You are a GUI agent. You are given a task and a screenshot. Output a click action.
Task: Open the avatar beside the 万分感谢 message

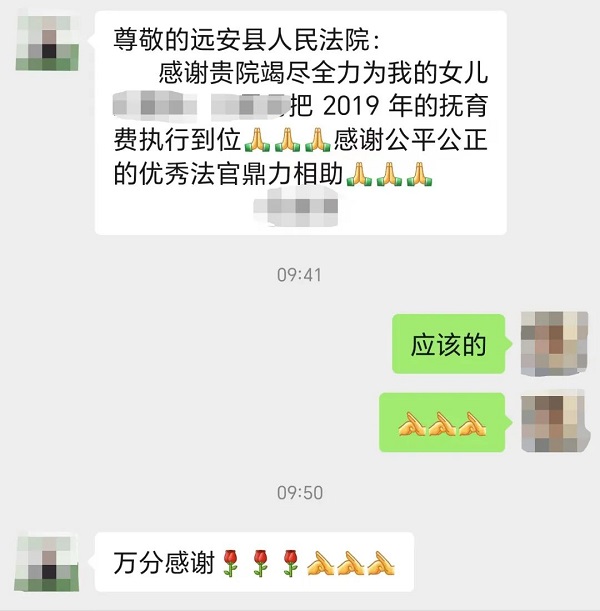(x=41, y=563)
